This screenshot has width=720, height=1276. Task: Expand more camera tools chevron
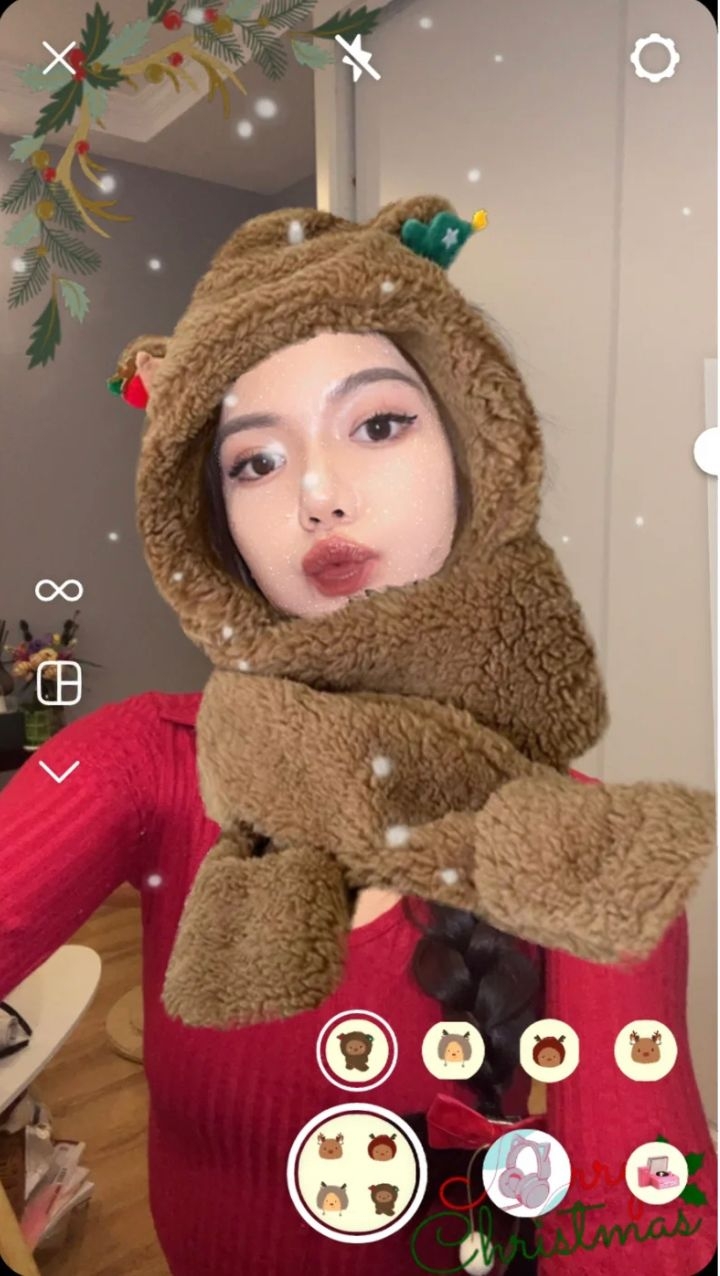pyautogui.click(x=59, y=771)
